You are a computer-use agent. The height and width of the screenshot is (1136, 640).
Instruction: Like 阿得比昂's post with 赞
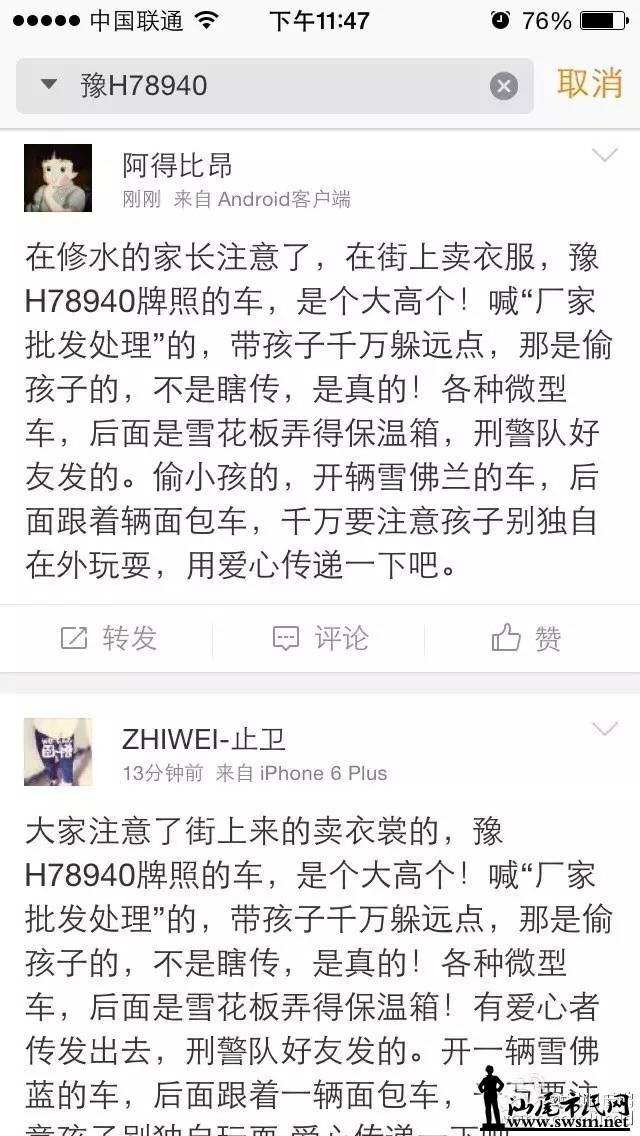coord(527,638)
